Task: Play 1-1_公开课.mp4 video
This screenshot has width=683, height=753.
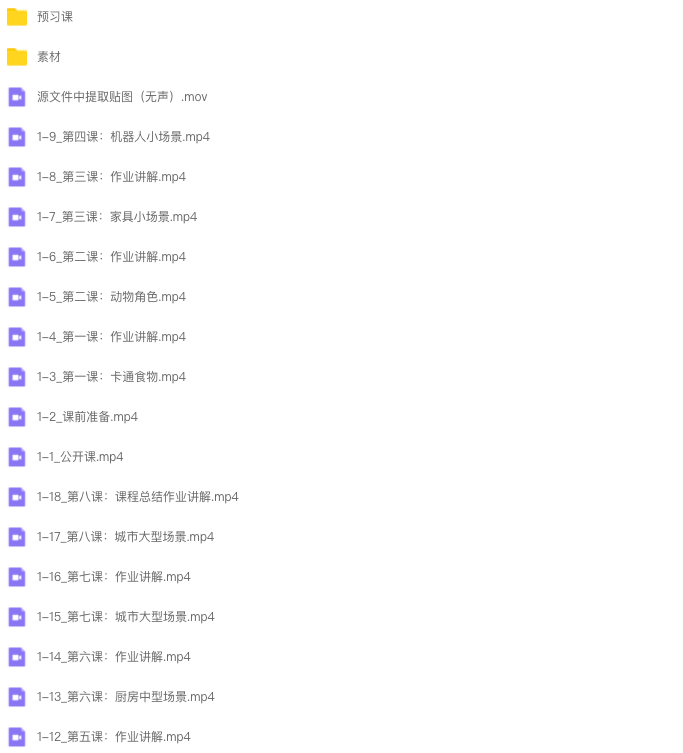Action: click(x=80, y=457)
